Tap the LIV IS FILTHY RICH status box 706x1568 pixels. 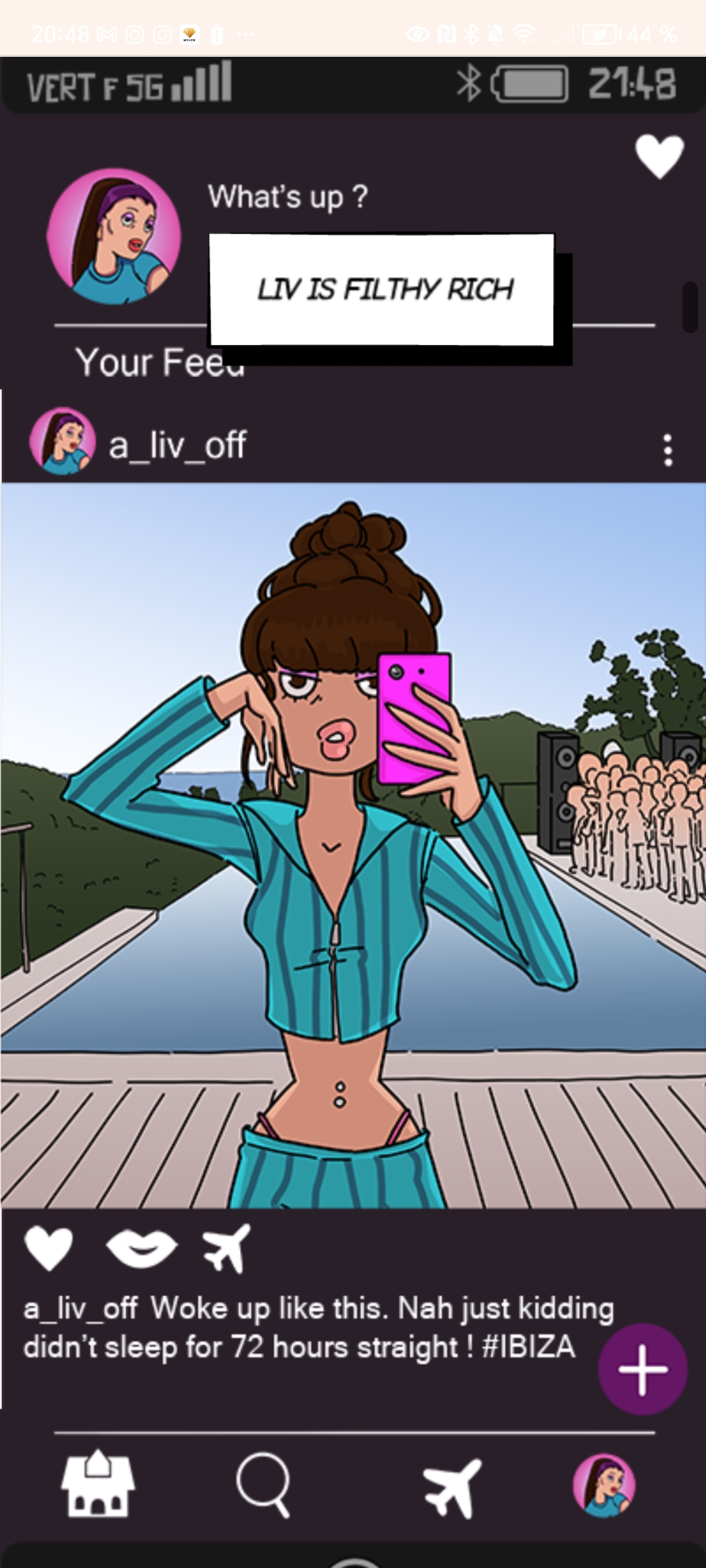(382, 289)
